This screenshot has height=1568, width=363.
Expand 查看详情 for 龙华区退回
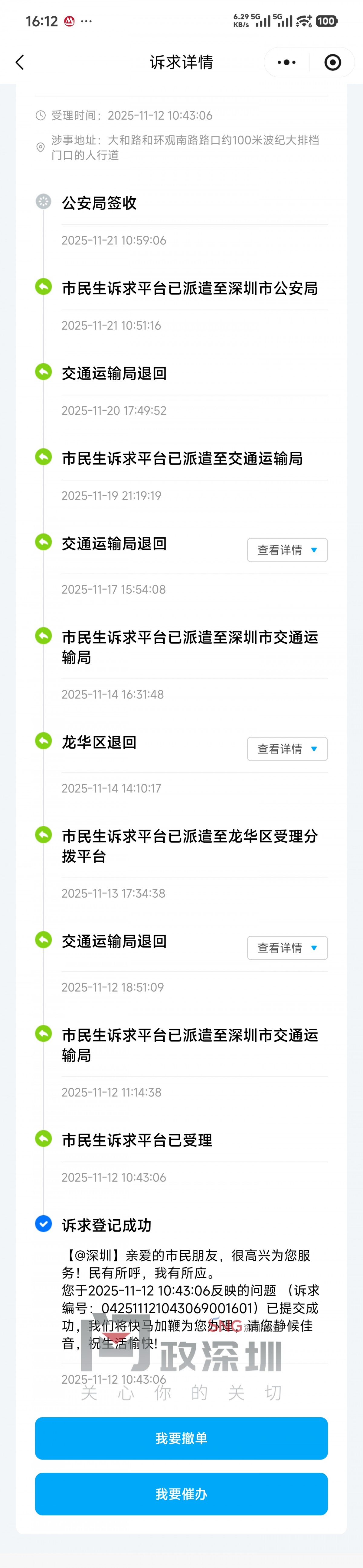287,749
